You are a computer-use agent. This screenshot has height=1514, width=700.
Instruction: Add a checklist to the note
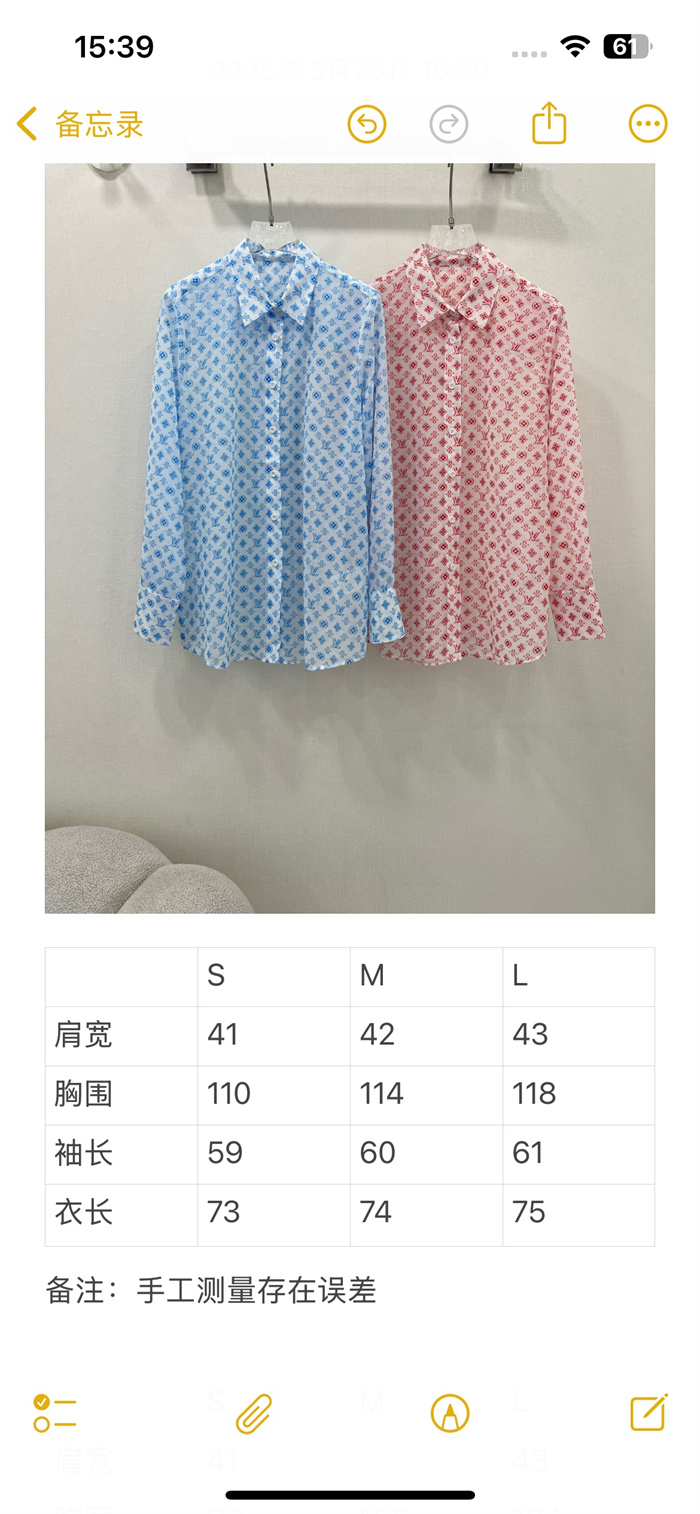pyautogui.click(x=55, y=1413)
